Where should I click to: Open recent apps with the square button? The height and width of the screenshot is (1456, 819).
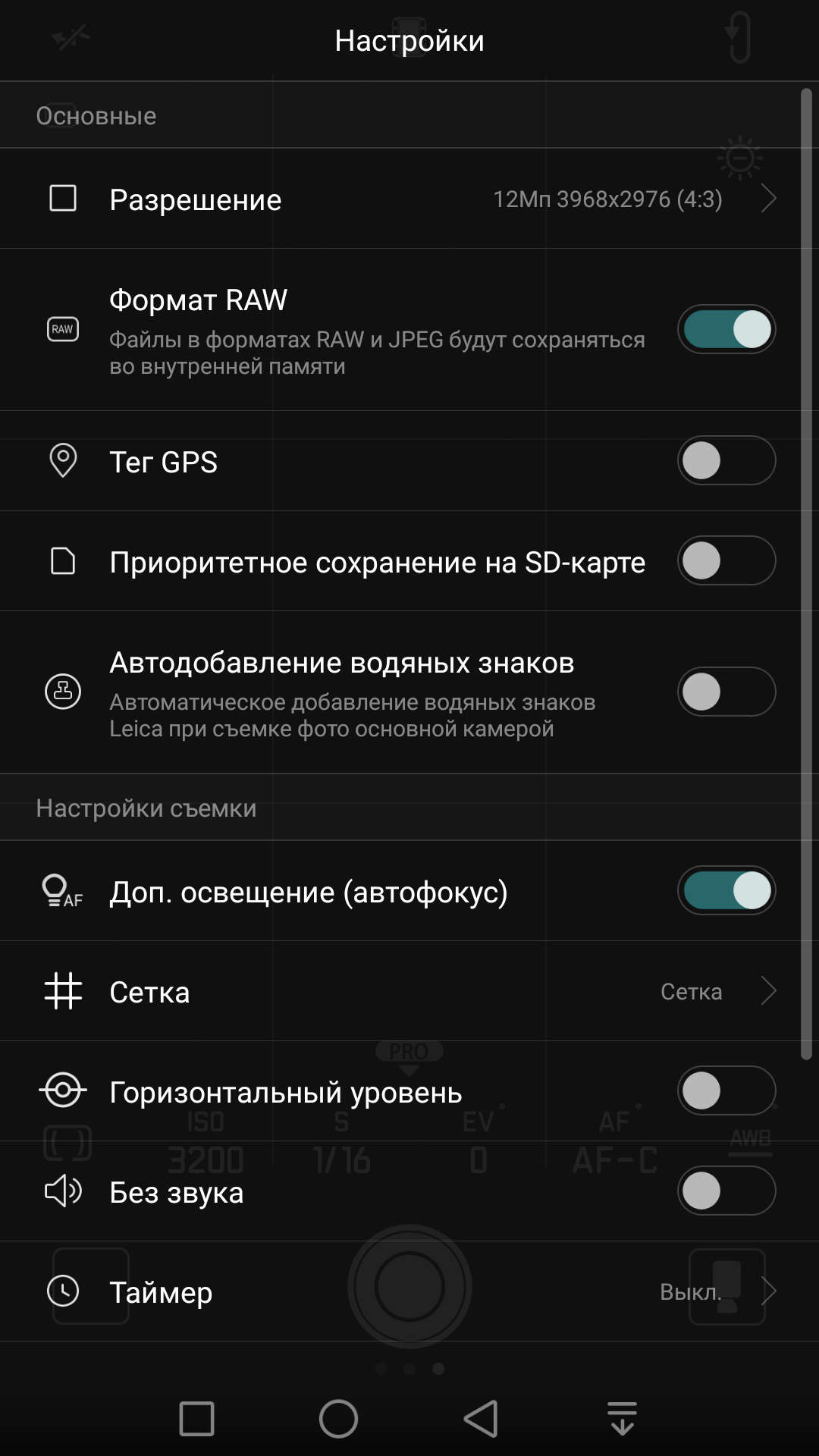click(x=196, y=1419)
